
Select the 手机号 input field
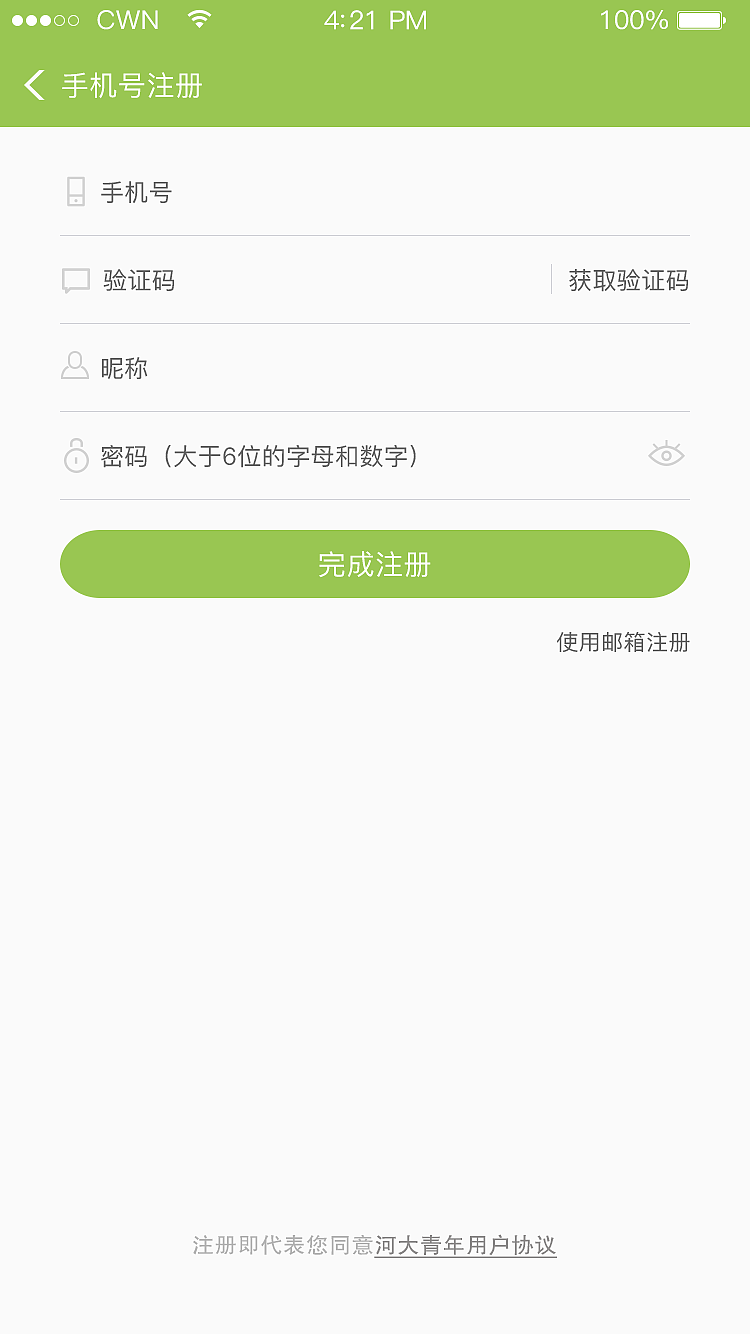pyautogui.click(x=300, y=192)
